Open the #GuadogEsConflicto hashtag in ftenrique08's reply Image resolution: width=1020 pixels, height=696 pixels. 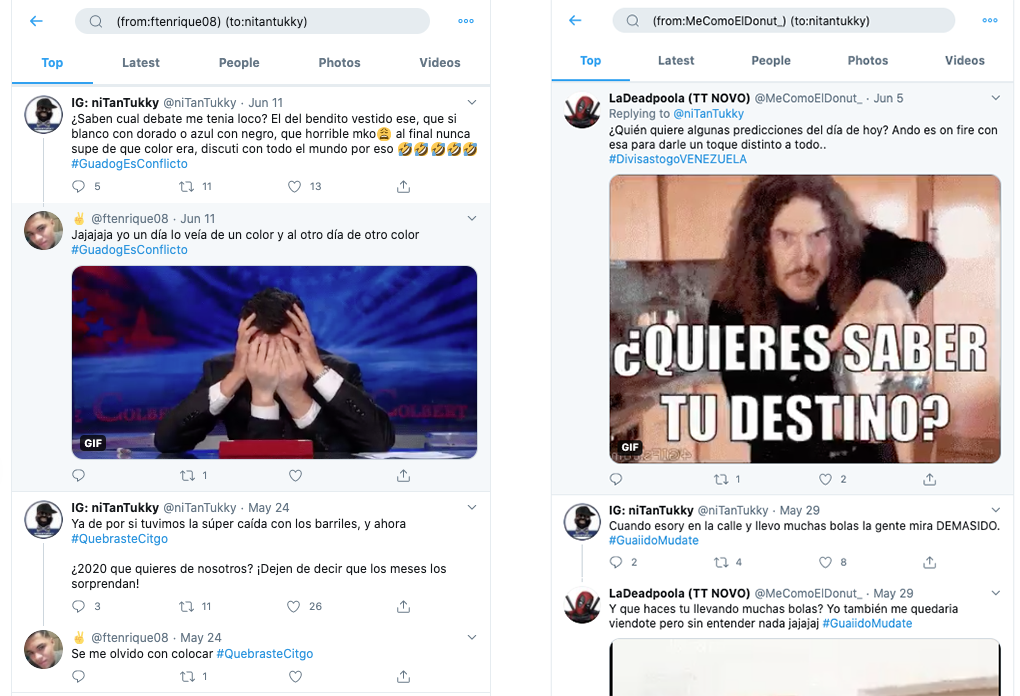[129, 250]
